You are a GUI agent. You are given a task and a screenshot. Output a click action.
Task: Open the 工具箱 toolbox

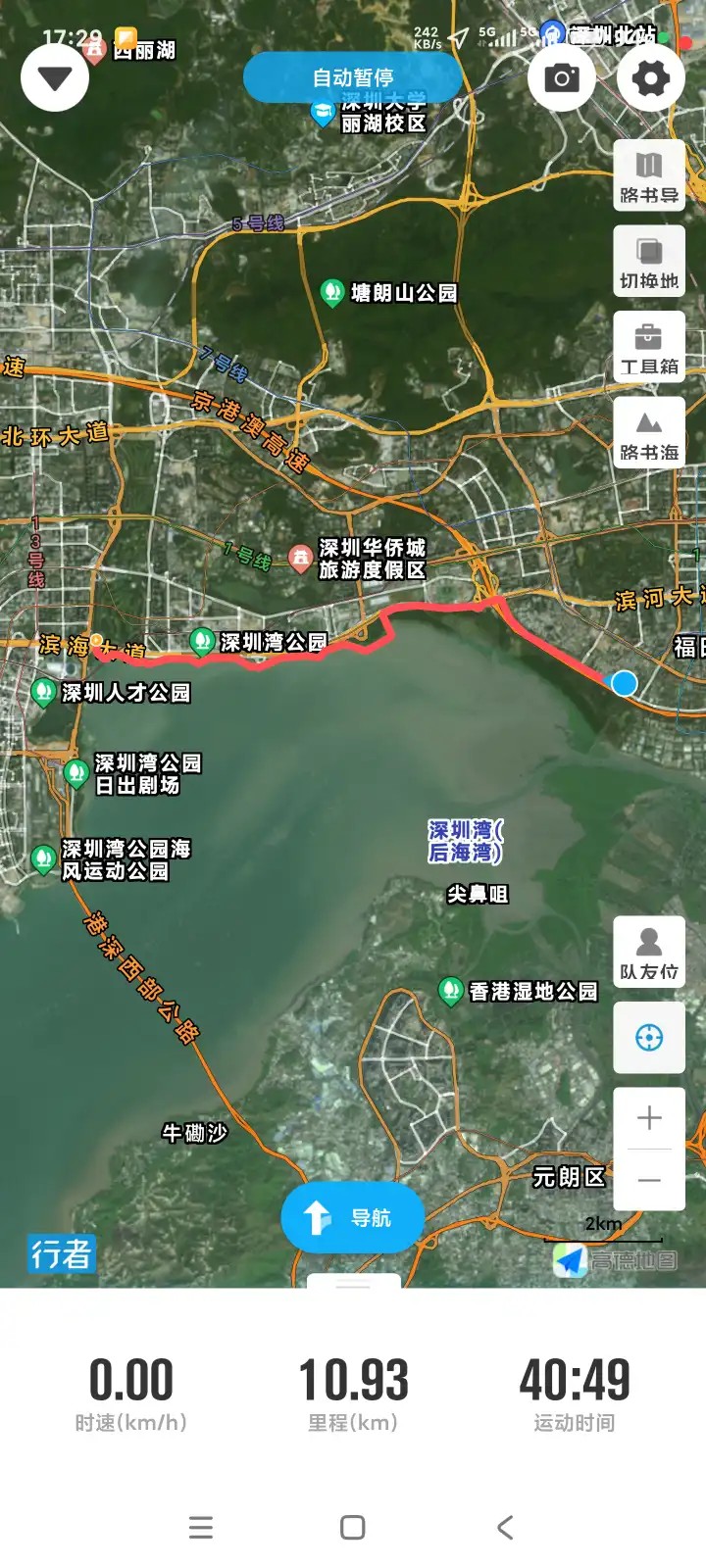click(649, 347)
